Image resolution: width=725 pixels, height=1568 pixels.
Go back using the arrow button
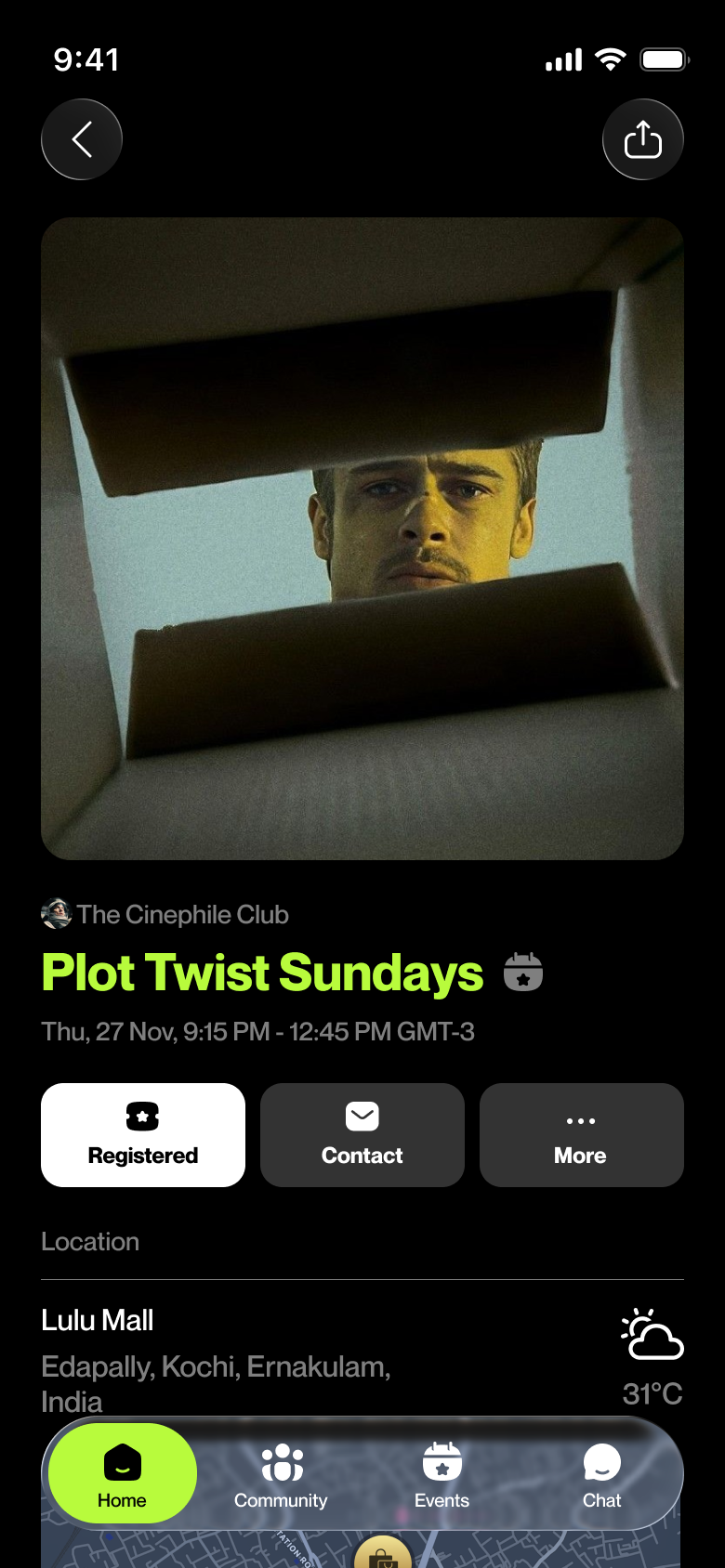coord(82,139)
